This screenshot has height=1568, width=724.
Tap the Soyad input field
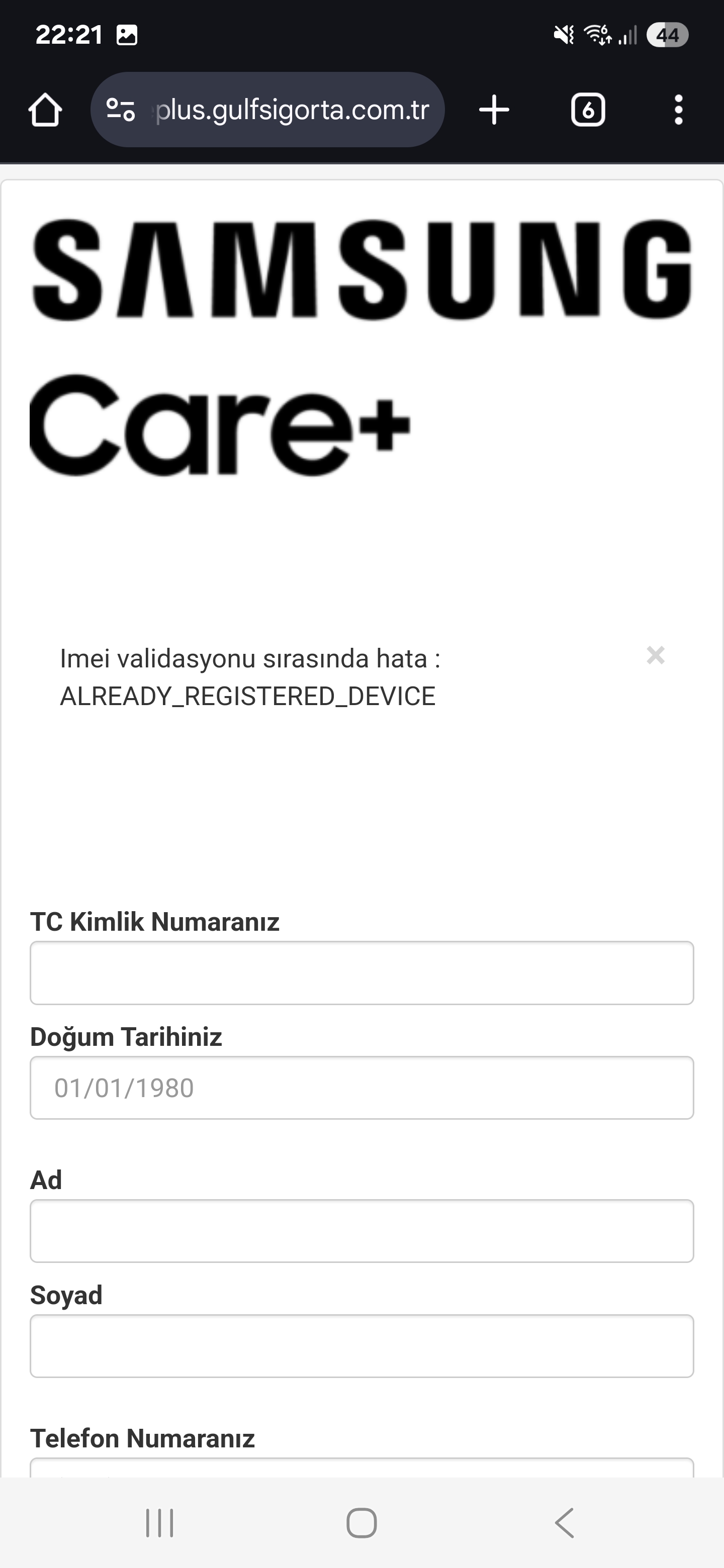tap(361, 1346)
